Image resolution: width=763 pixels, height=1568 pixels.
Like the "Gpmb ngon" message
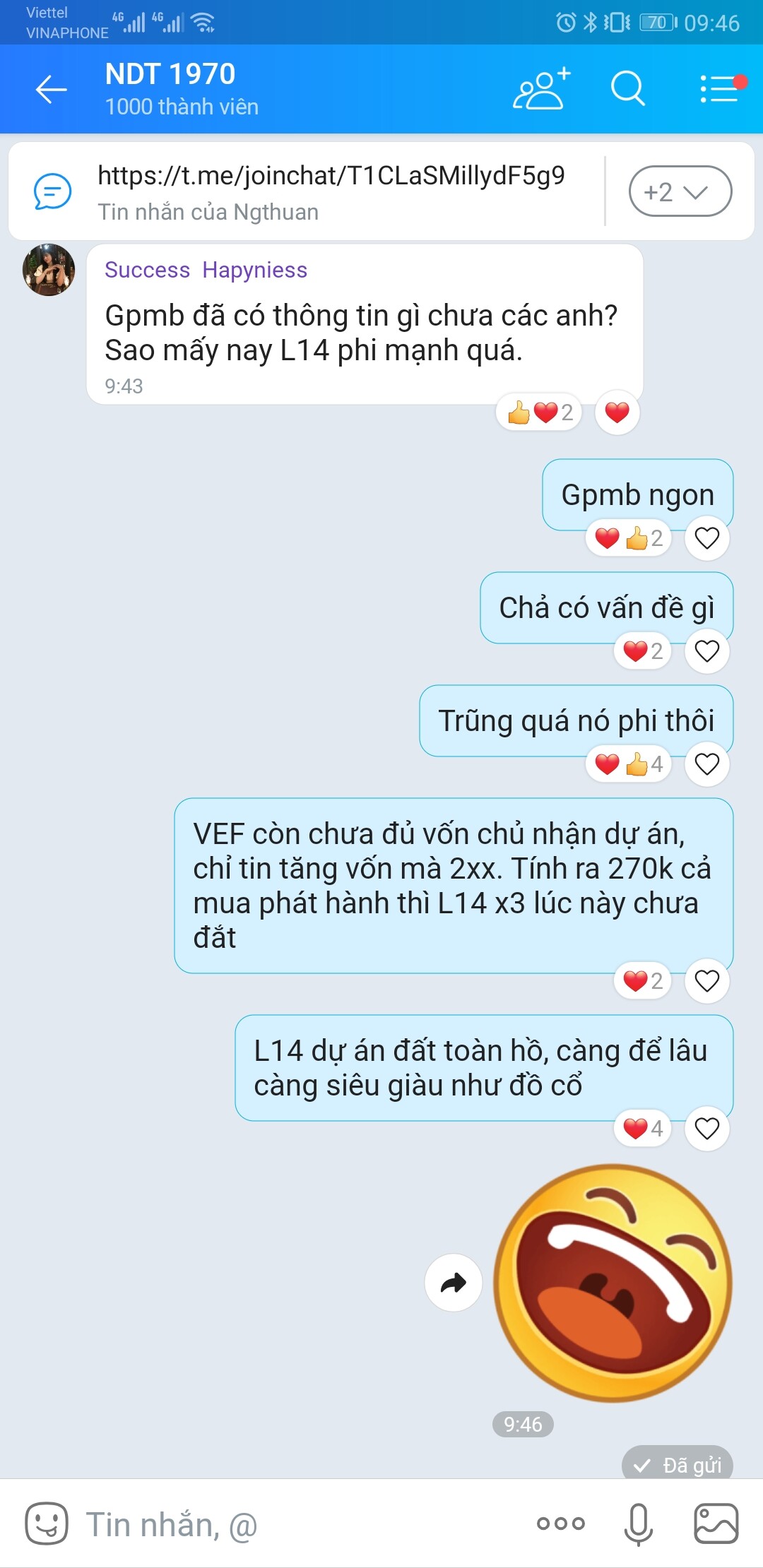point(706,538)
